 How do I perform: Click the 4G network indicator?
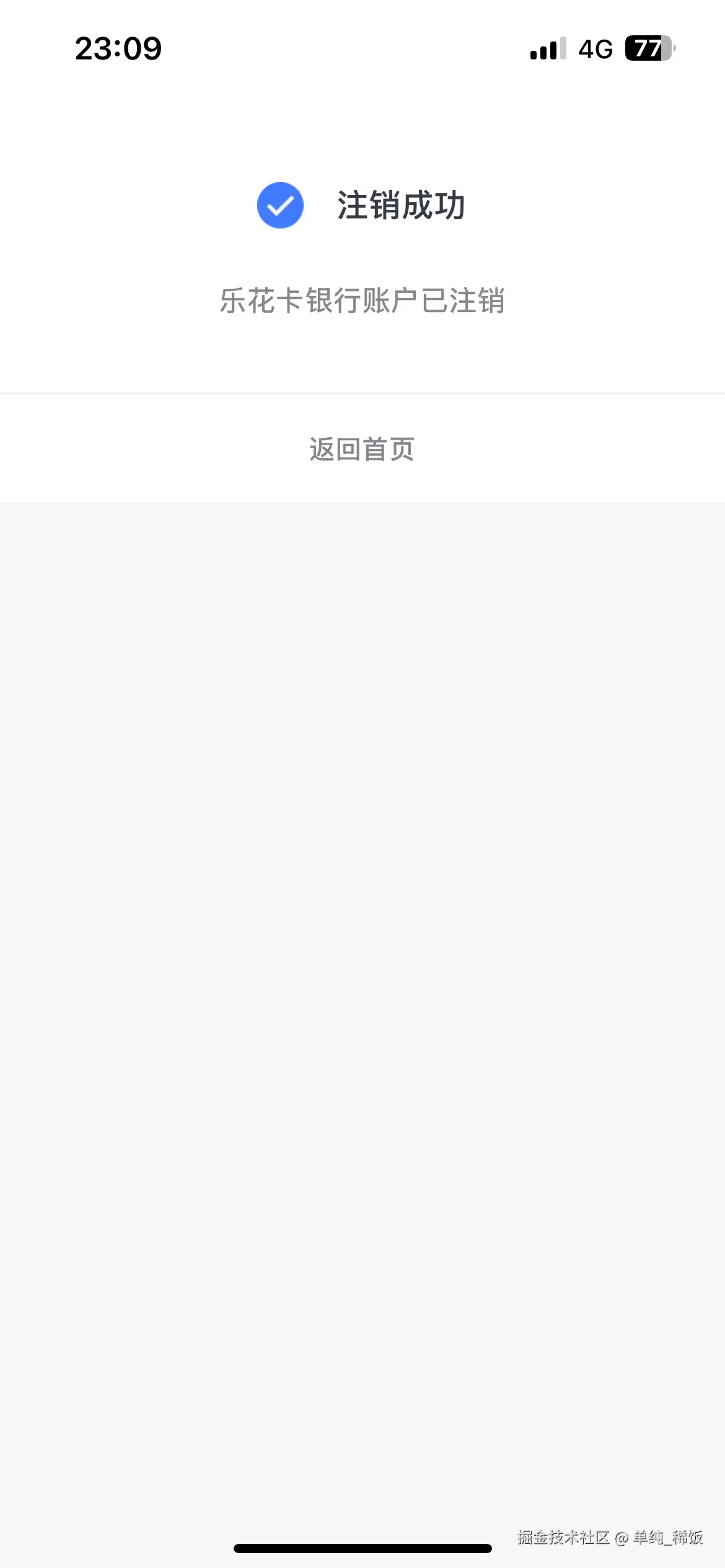[595, 48]
